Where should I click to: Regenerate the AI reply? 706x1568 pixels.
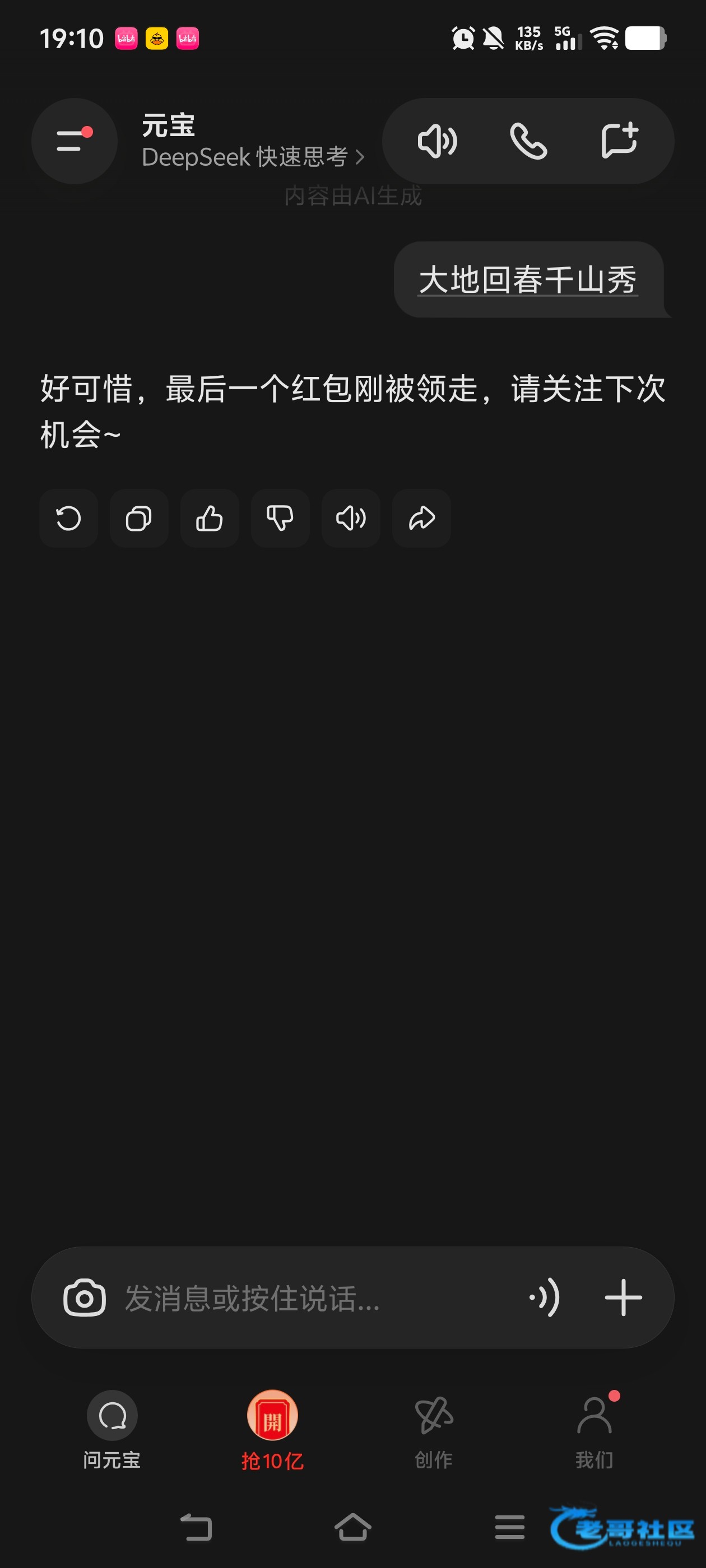[x=68, y=519]
